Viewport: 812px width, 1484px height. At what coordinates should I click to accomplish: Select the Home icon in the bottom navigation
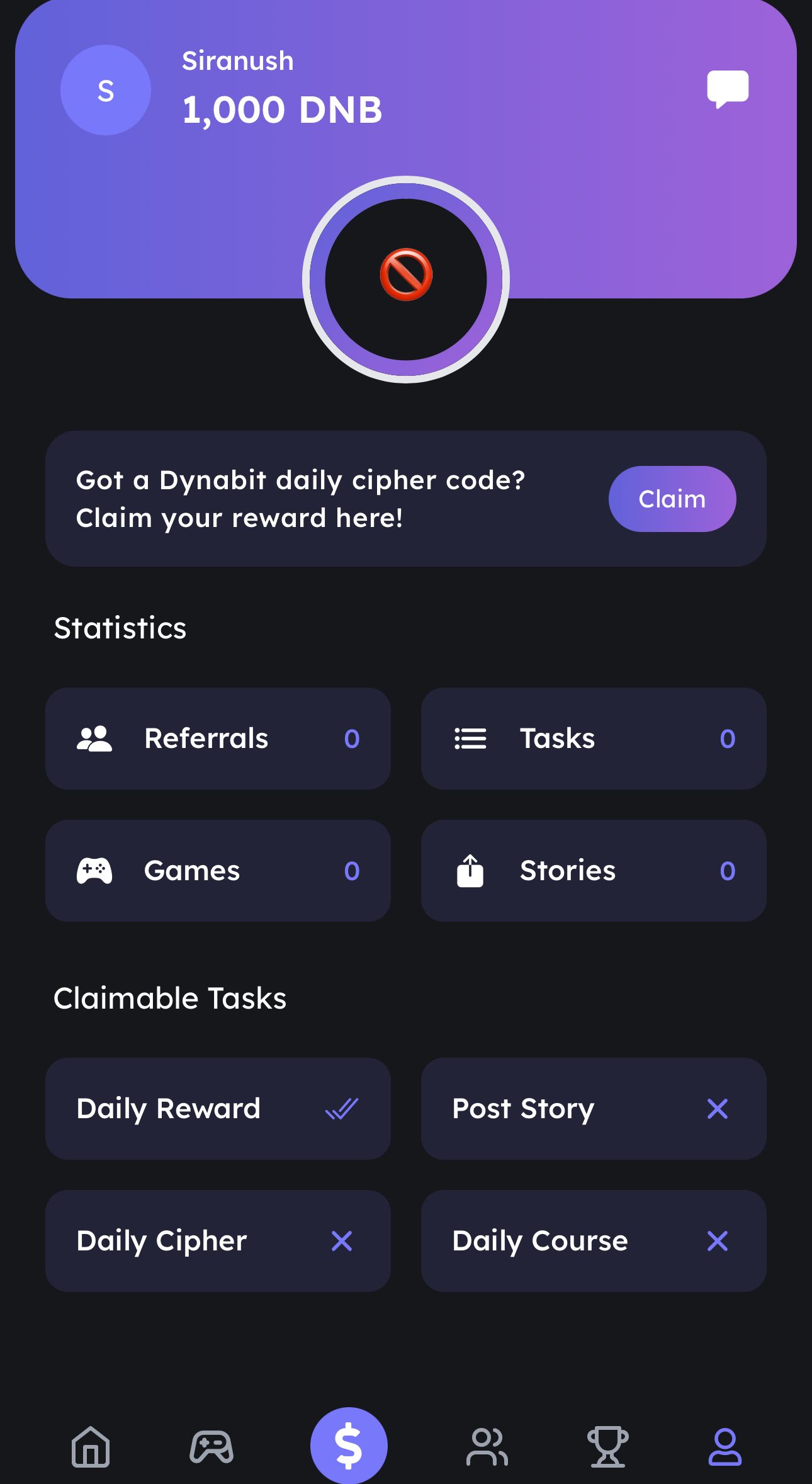point(90,1447)
